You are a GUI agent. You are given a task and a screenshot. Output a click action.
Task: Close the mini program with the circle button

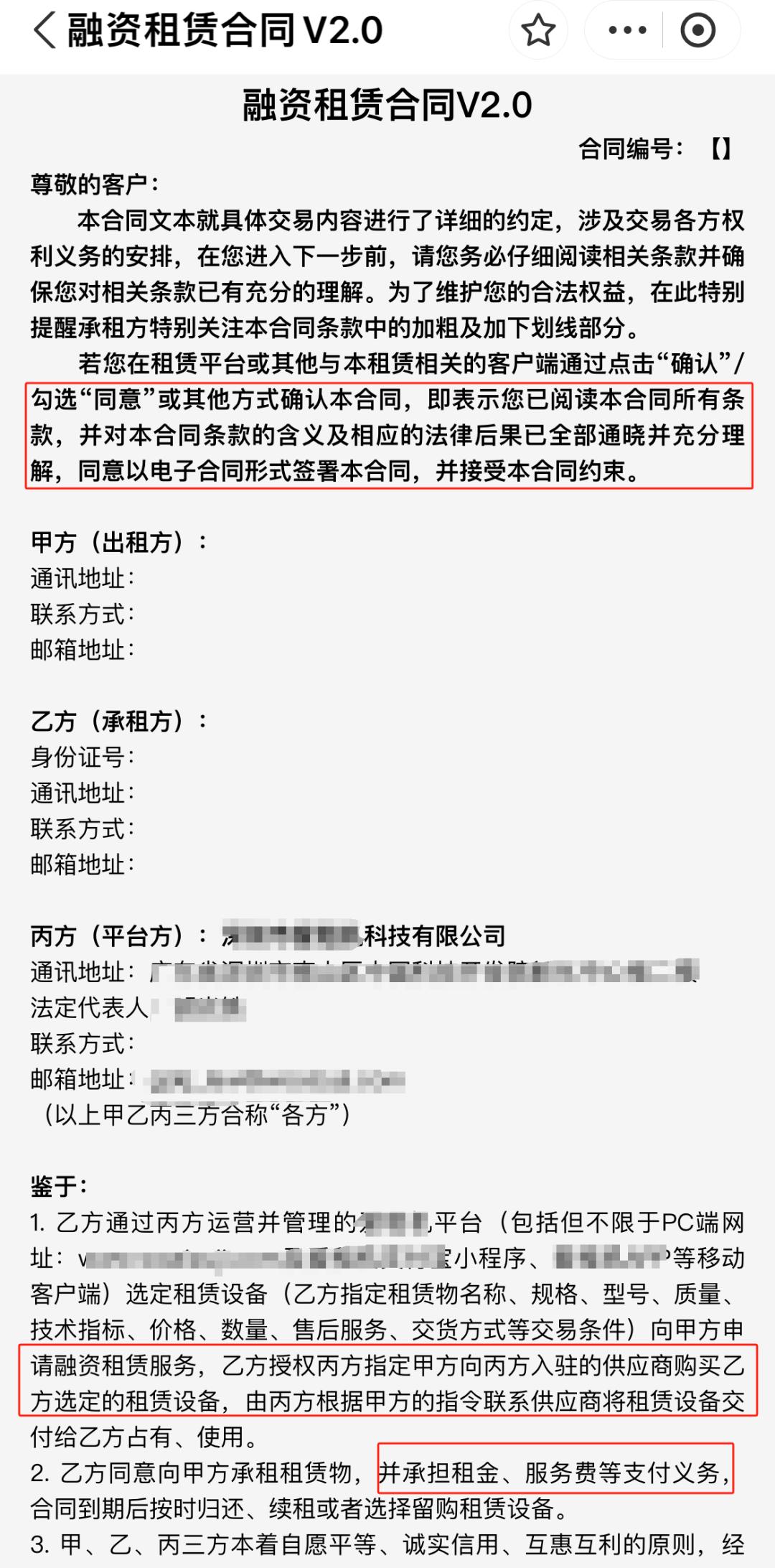697,30
